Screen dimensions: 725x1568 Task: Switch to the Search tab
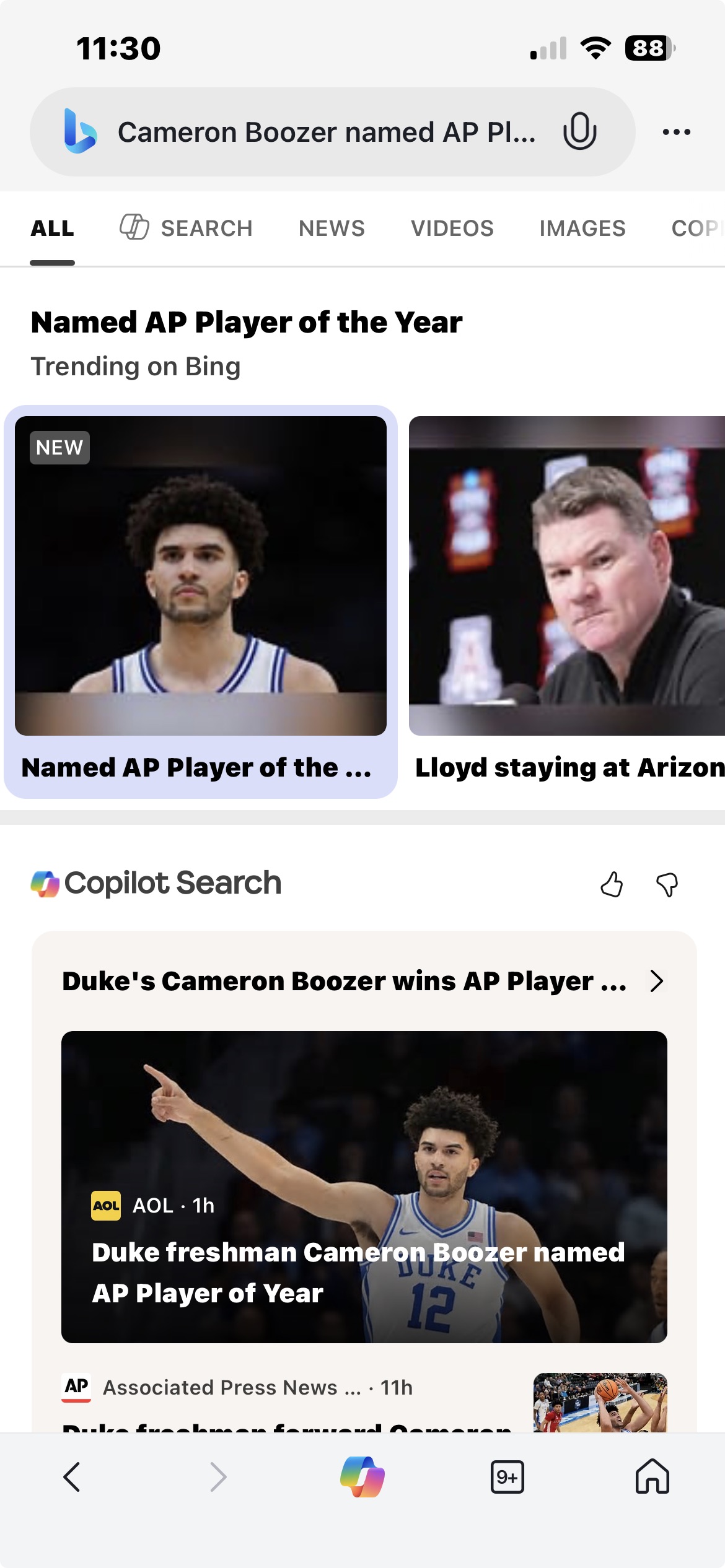[x=186, y=229]
